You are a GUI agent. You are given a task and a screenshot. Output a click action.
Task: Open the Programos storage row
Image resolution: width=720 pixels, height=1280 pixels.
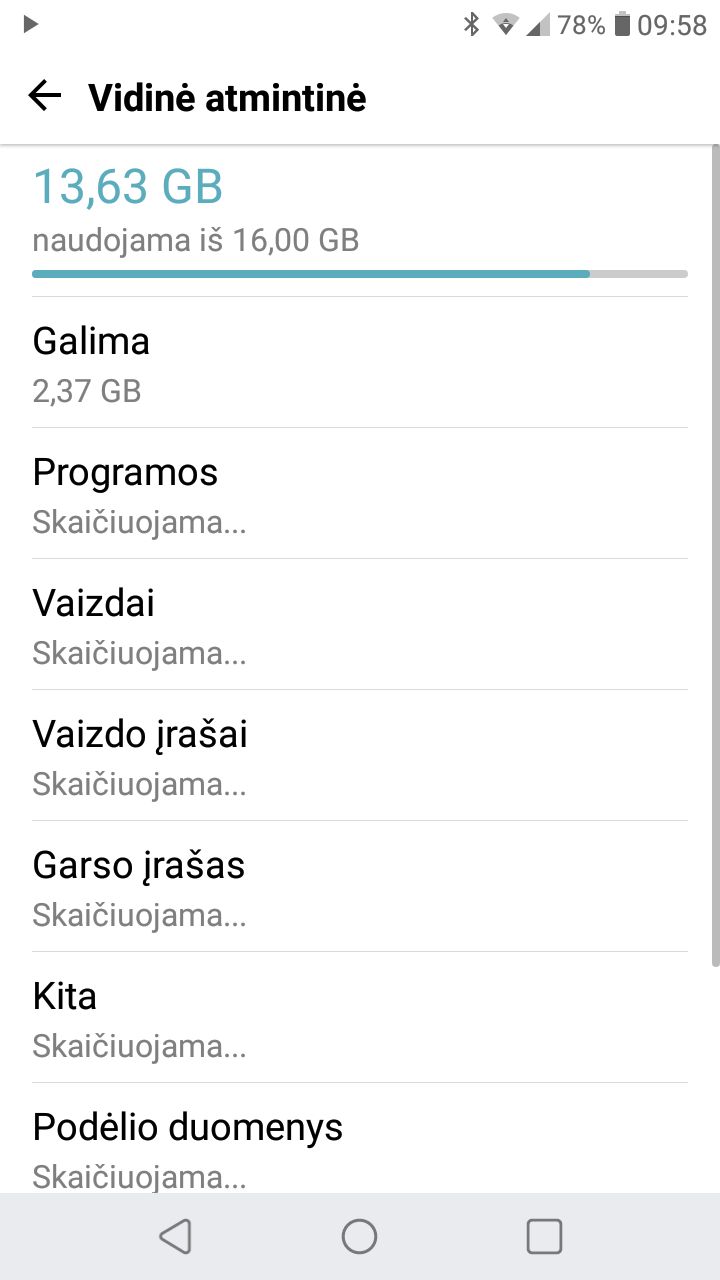click(360, 493)
